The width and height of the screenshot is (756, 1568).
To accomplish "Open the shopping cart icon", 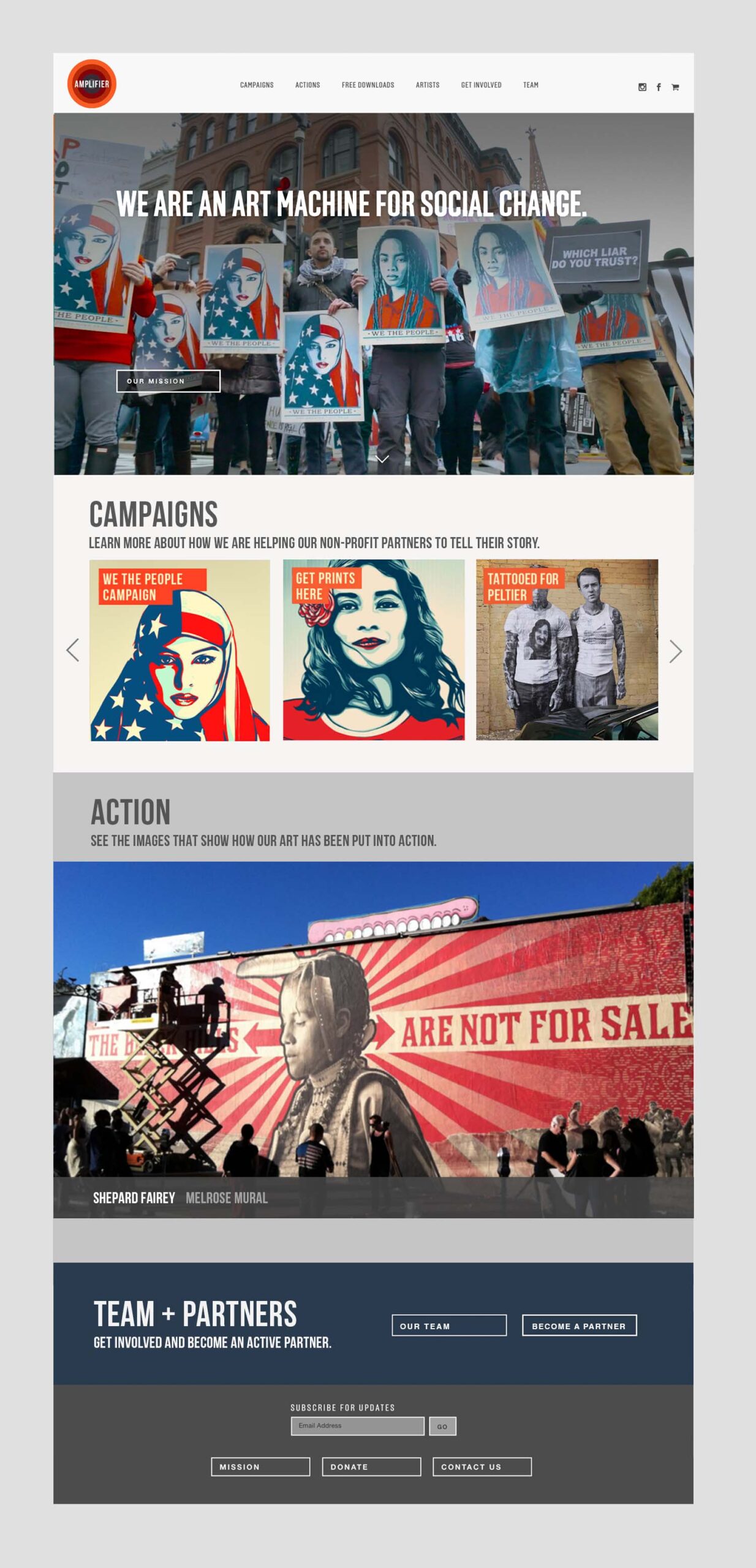I will [x=674, y=86].
